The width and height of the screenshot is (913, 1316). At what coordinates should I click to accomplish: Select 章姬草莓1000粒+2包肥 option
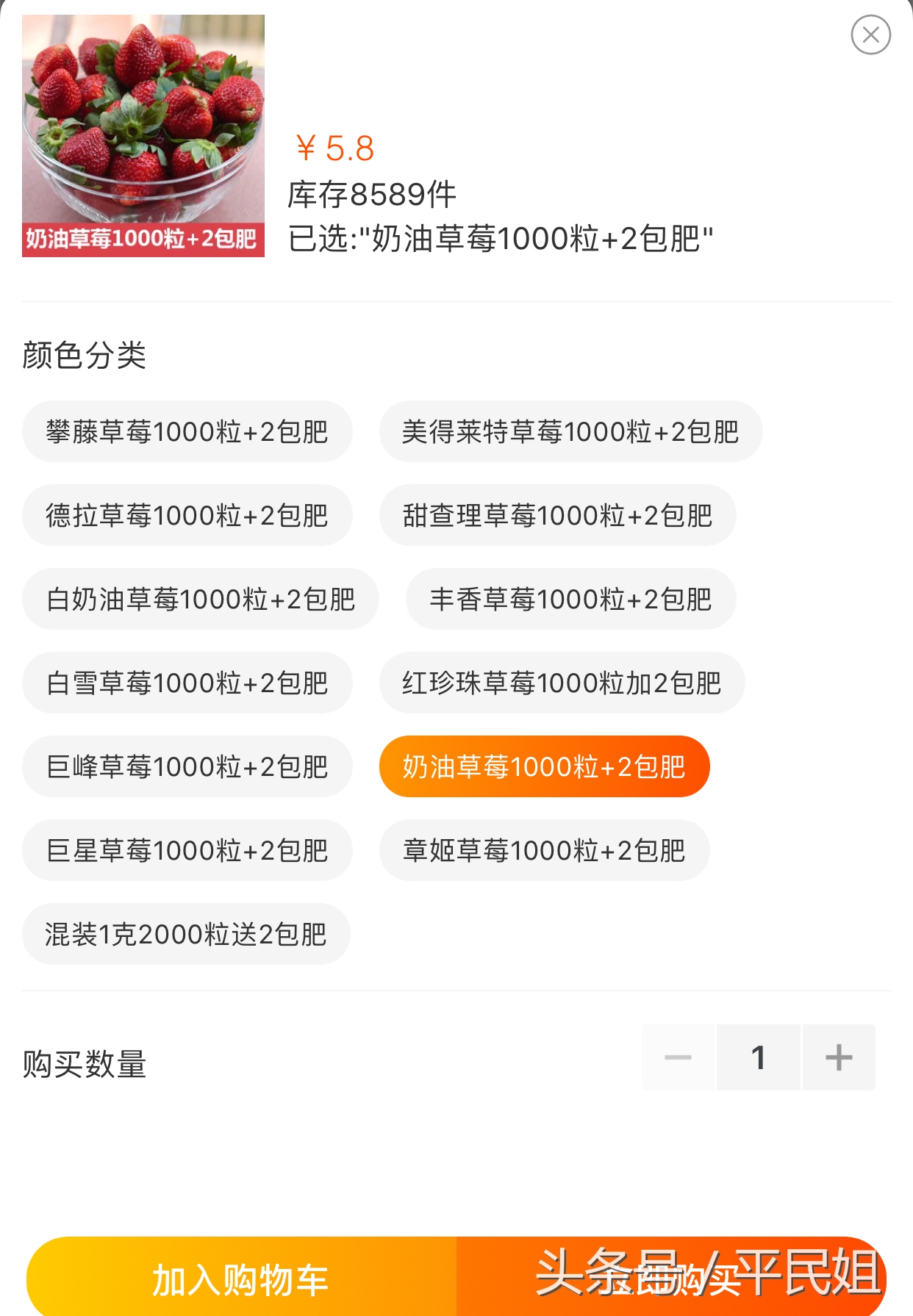[x=543, y=850]
